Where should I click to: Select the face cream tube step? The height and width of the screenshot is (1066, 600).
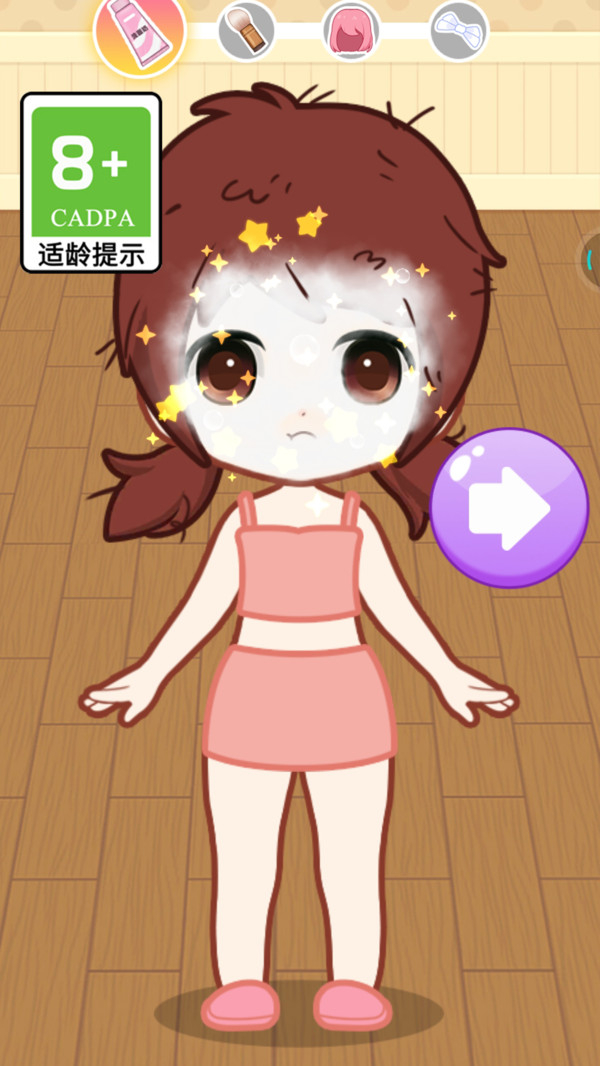pos(139,31)
